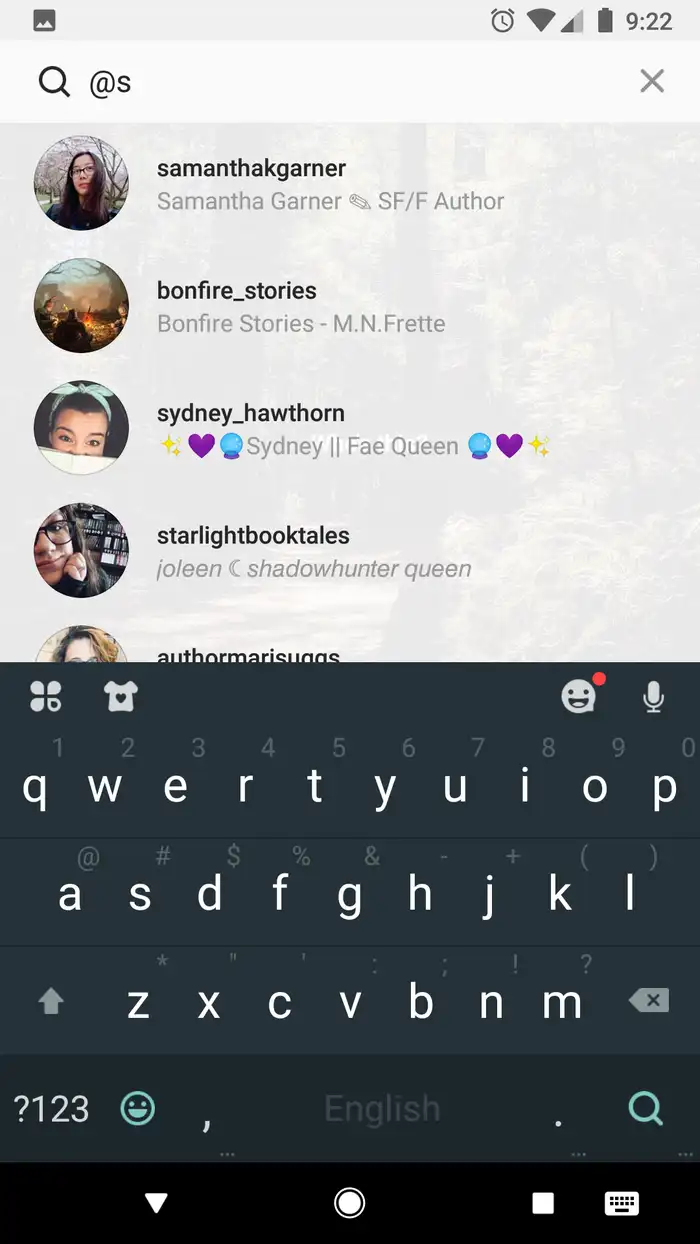The width and height of the screenshot is (700, 1244).
Task: Toggle the shift key on the keyboard
Action: coord(51,1001)
